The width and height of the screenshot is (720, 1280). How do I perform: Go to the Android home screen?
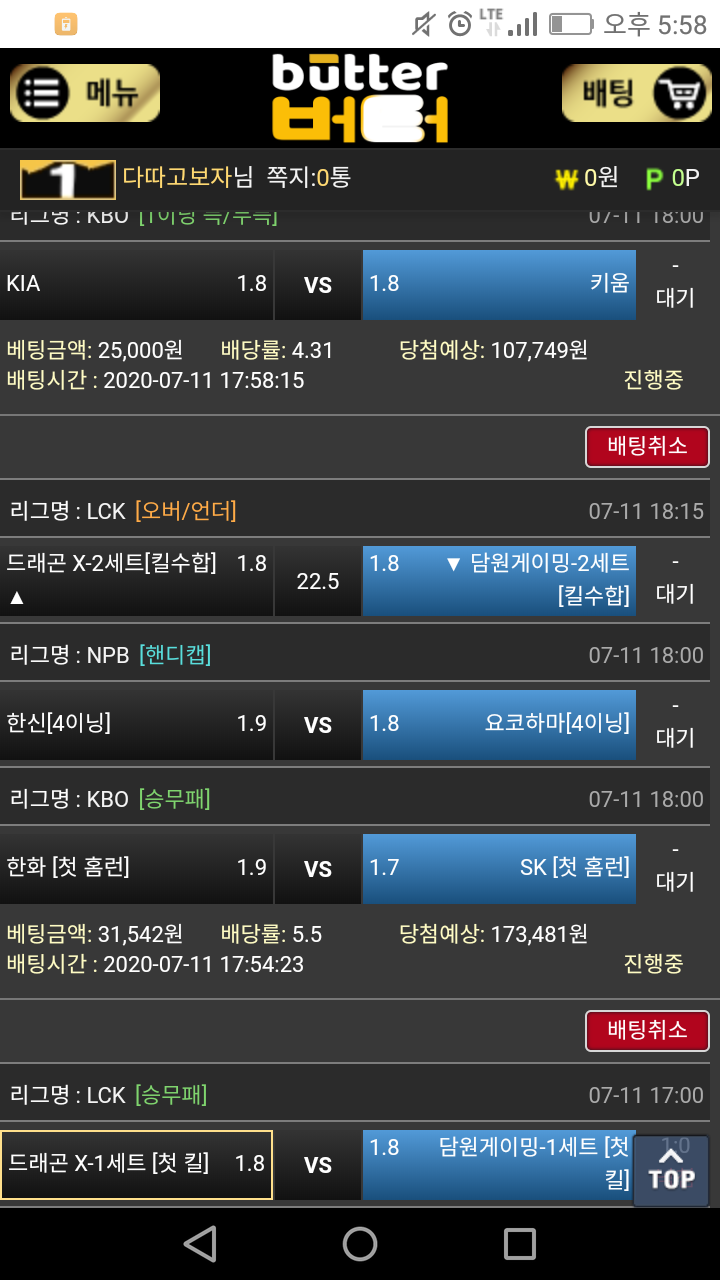pyautogui.click(x=360, y=1244)
